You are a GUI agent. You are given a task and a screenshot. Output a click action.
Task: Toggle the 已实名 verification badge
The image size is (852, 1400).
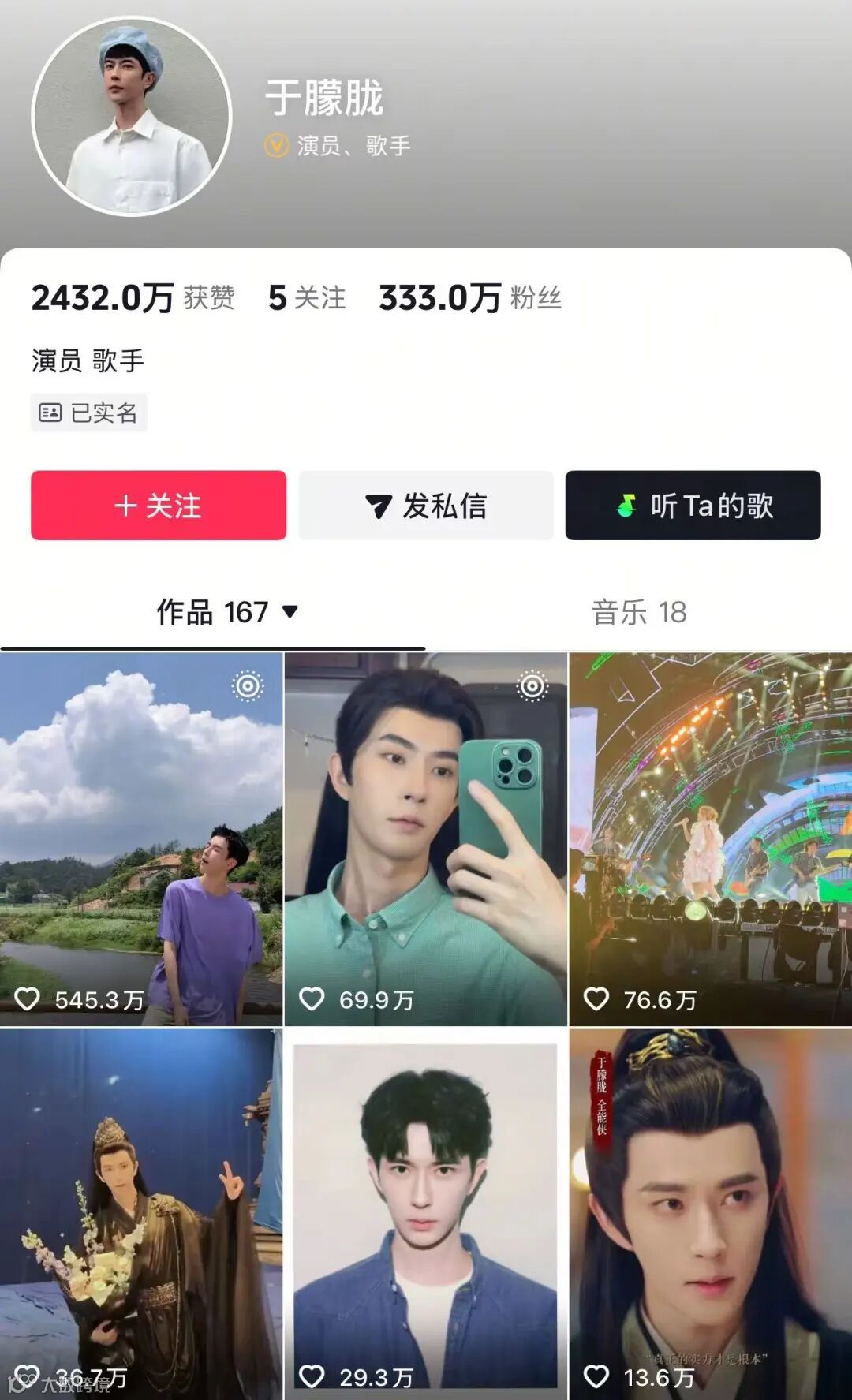[x=88, y=413]
